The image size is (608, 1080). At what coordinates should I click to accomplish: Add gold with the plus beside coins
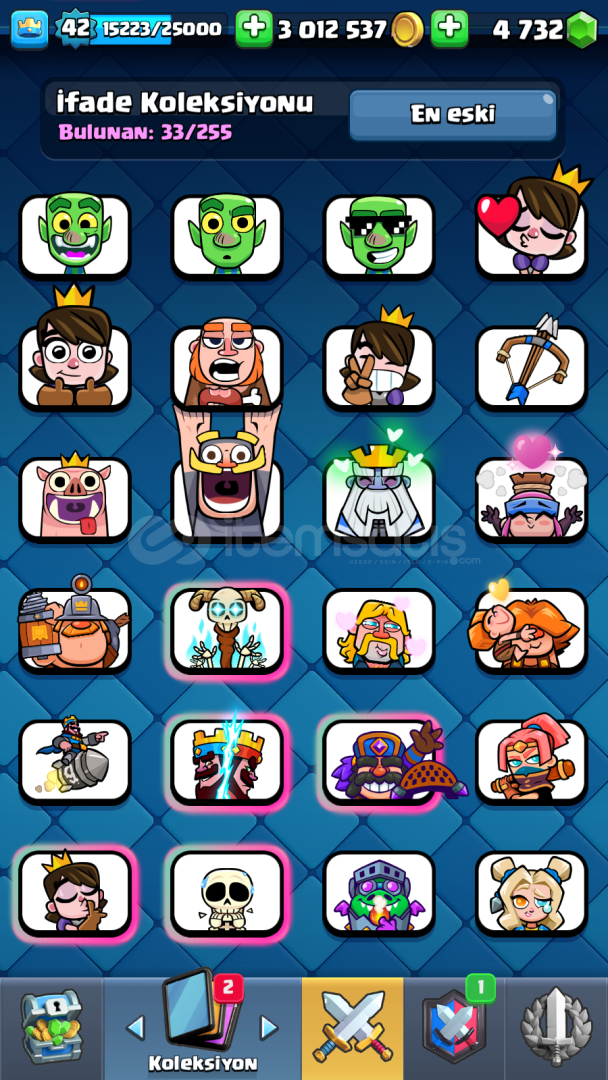(254, 29)
